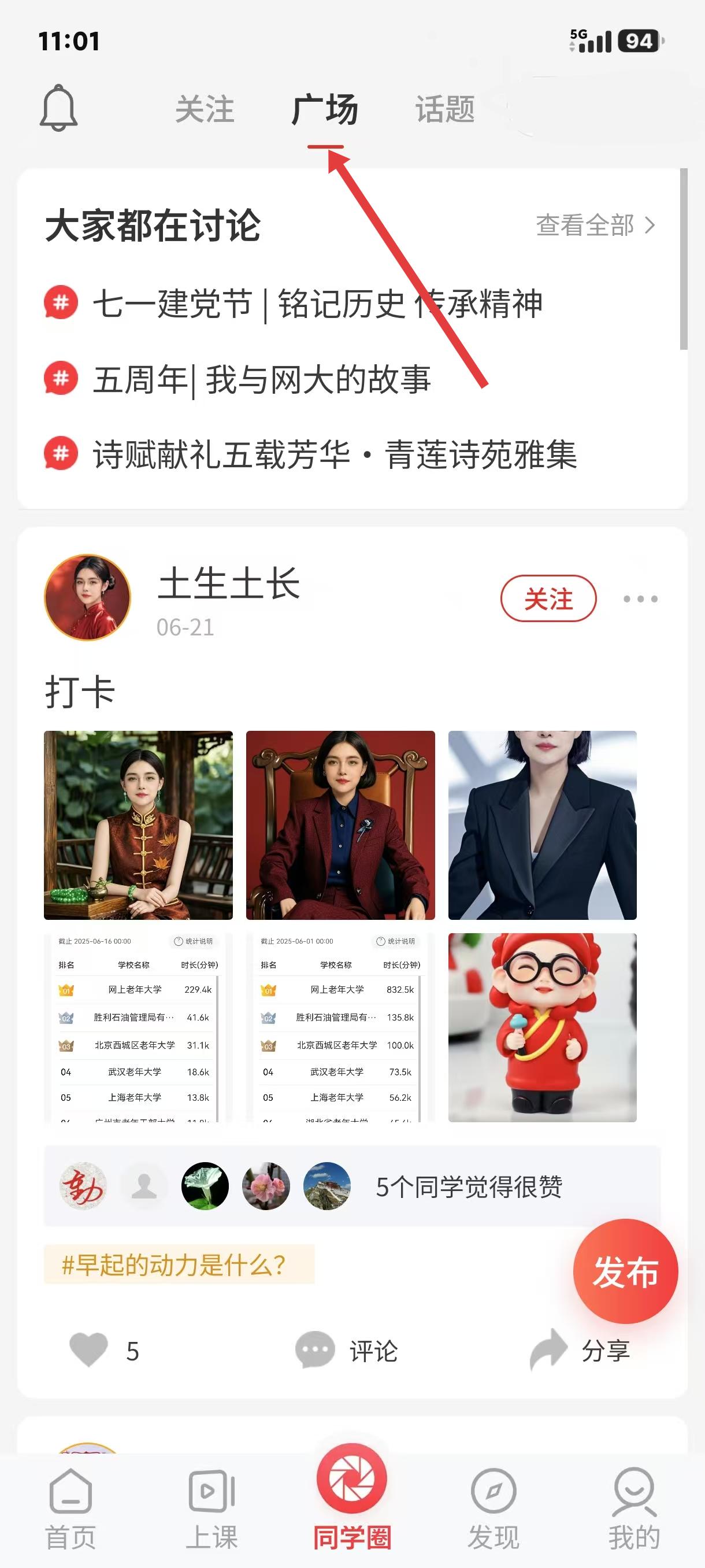Go to the 首页 bottom tab
Viewport: 705px width, 1568px height.
pos(70,1510)
